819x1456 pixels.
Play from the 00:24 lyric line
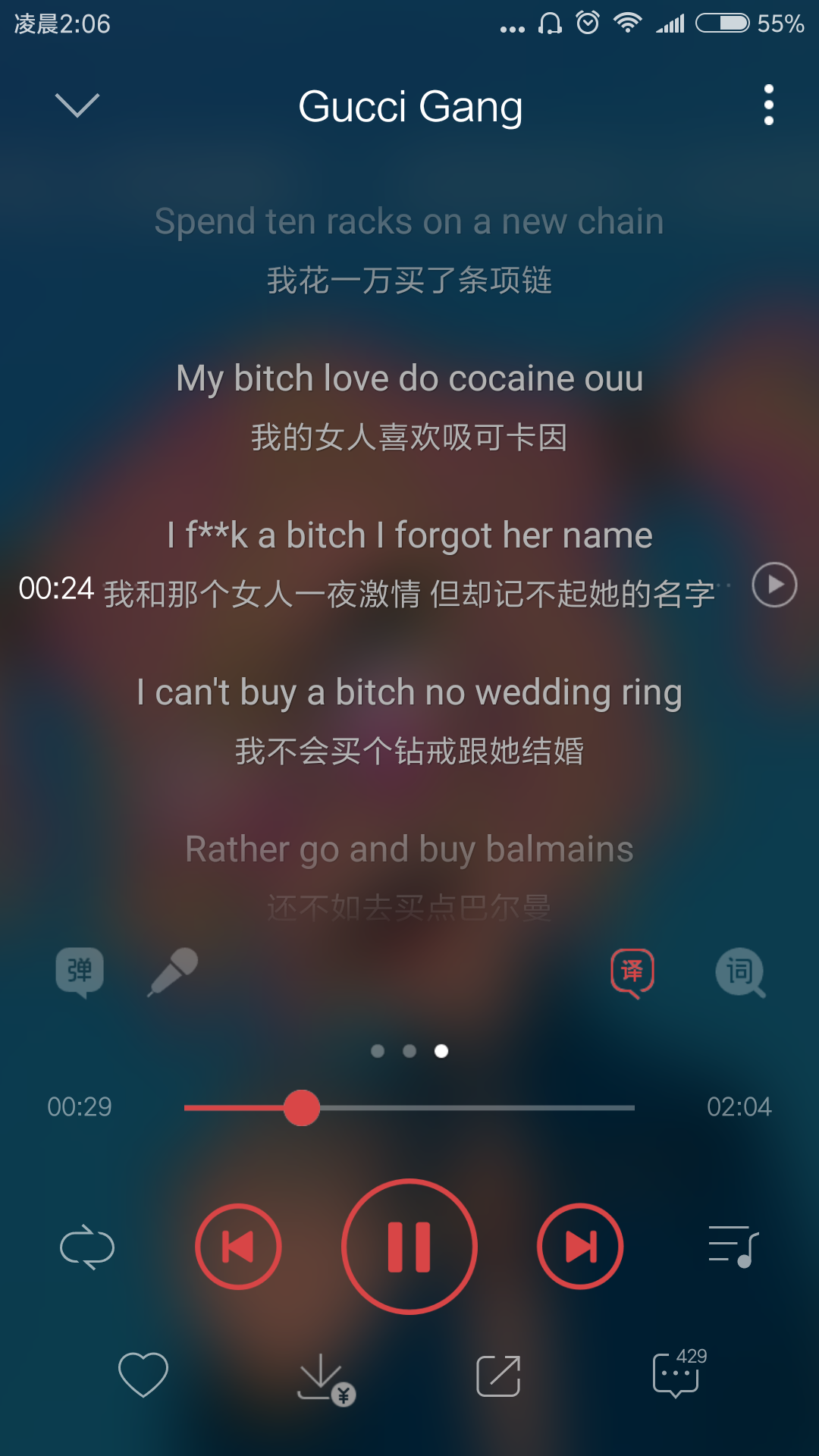pyautogui.click(x=773, y=585)
